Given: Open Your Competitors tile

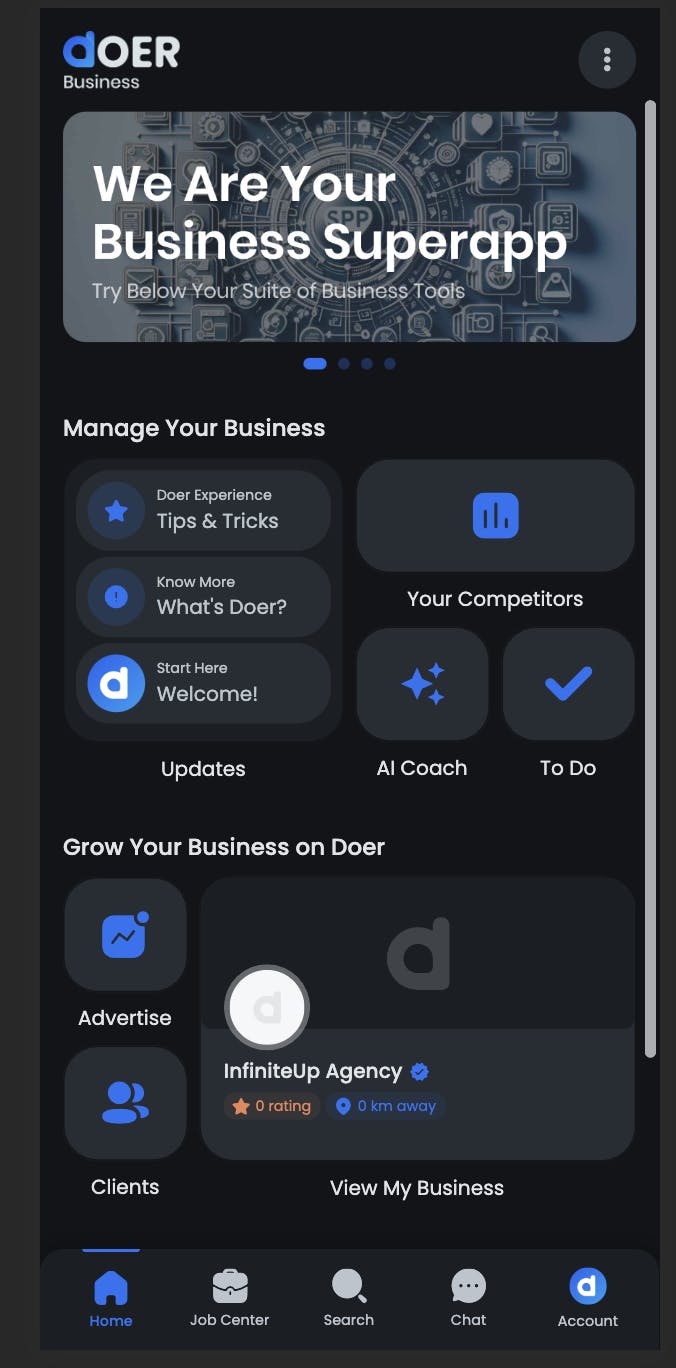Looking at the screenshot, I should click(495, 516).
